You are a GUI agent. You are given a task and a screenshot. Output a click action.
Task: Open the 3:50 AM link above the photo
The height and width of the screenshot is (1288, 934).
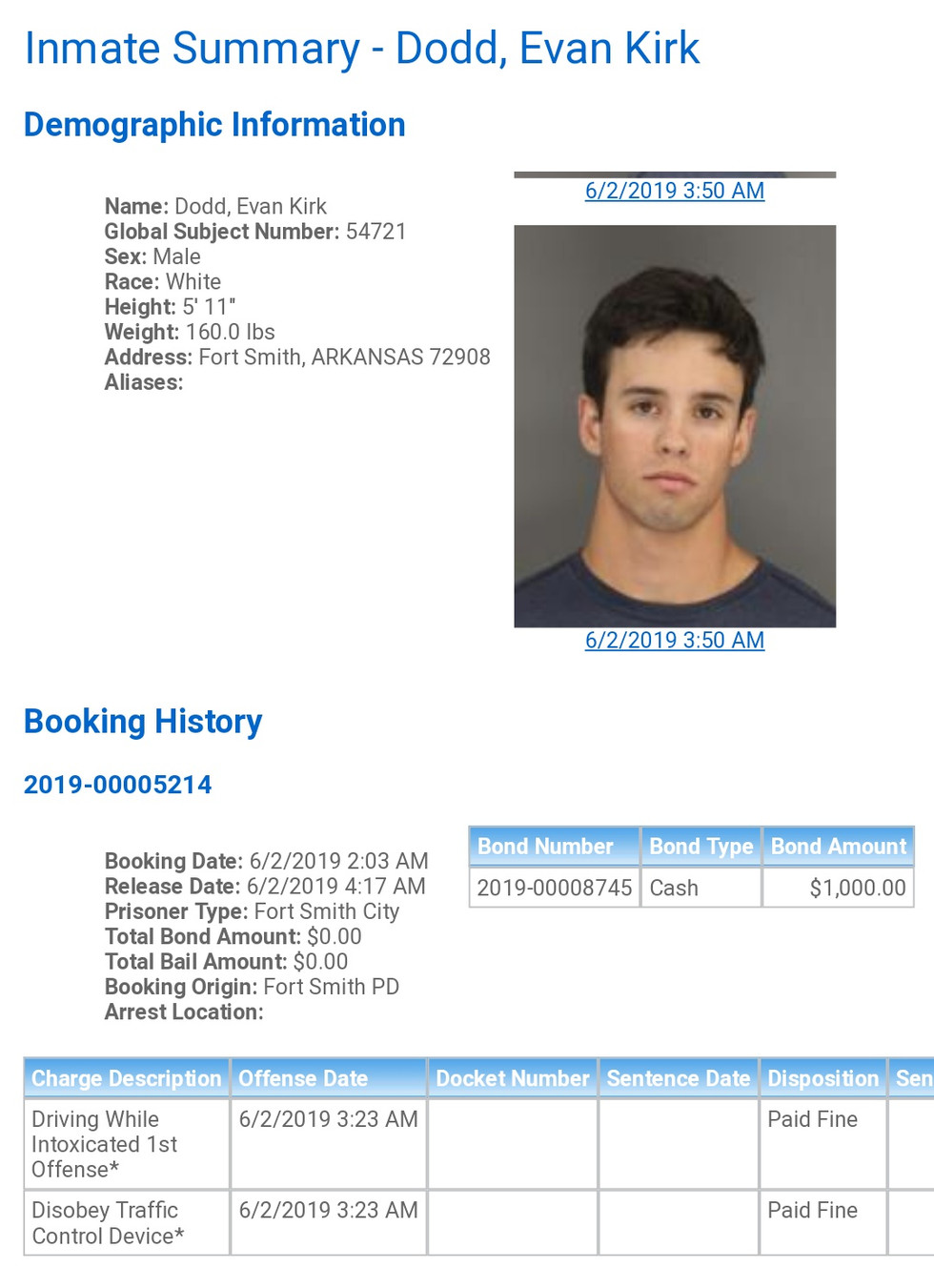click(x=674, y=191)
